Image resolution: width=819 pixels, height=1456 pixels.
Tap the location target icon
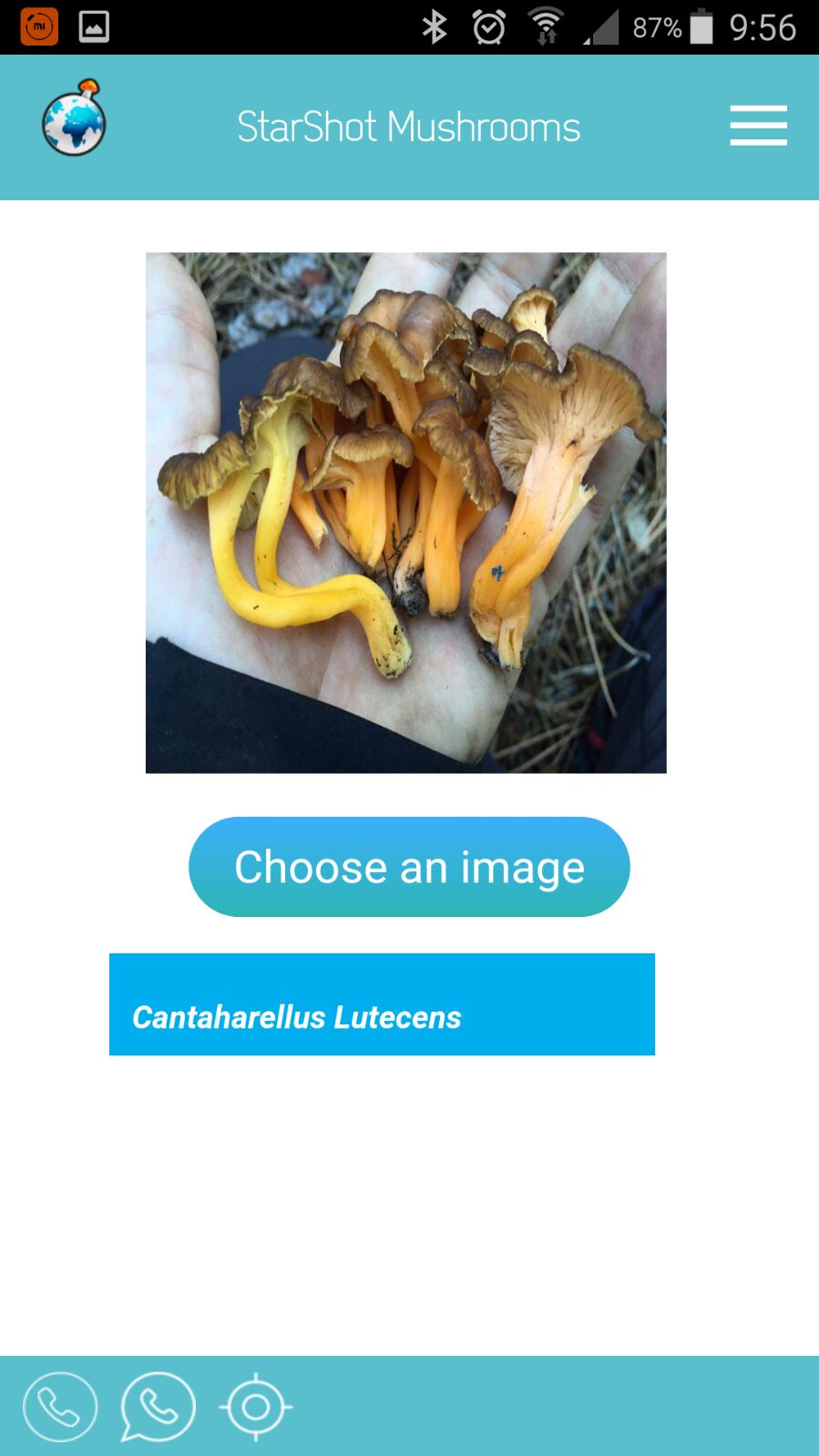(x=256, y=1407)
